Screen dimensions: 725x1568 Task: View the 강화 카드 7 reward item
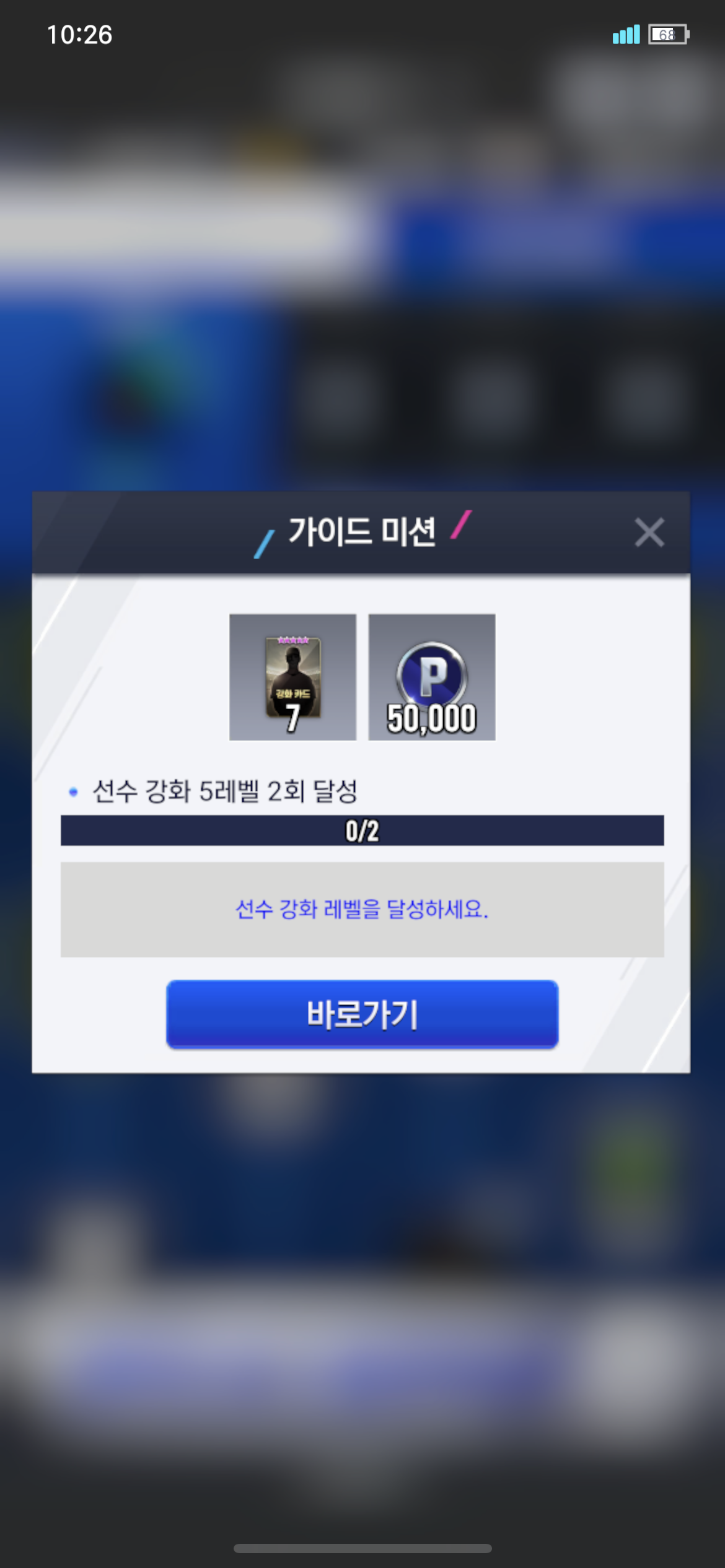pos(292,677)
